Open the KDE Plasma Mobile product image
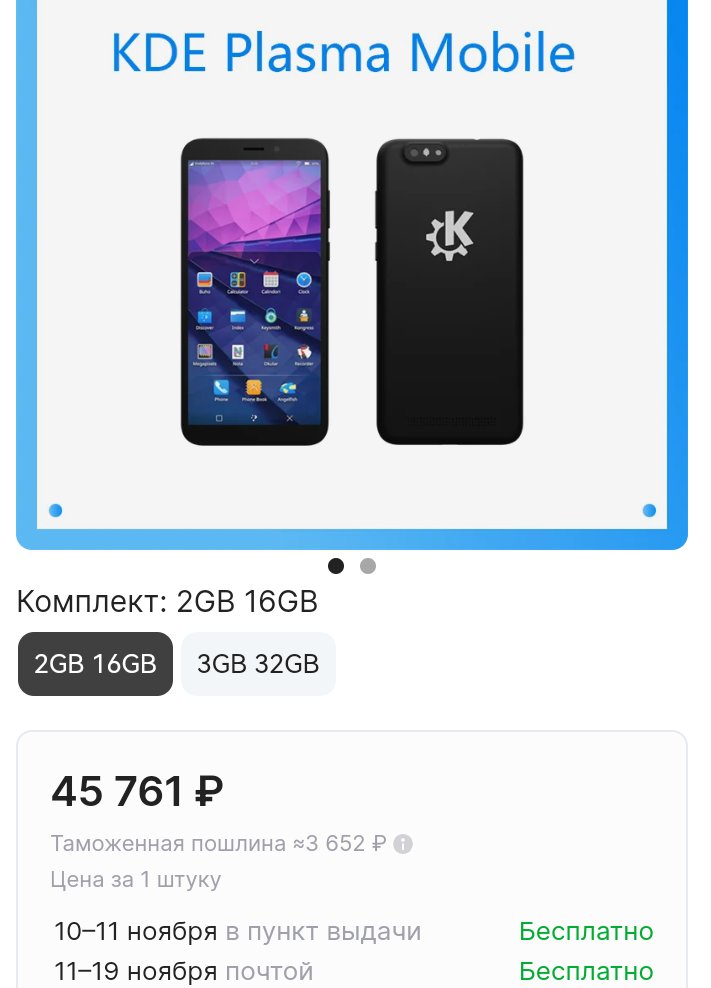Image resolution: width=711 pixels, height=988 pixels. [352, 290]
